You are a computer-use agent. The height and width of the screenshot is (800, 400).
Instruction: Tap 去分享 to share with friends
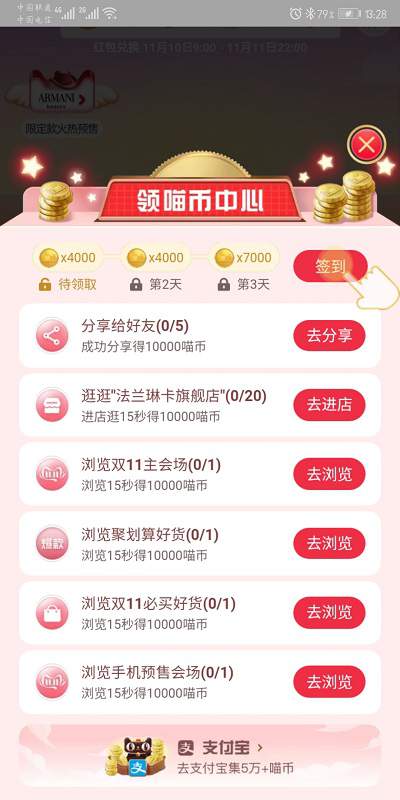(x=329, y=336)
